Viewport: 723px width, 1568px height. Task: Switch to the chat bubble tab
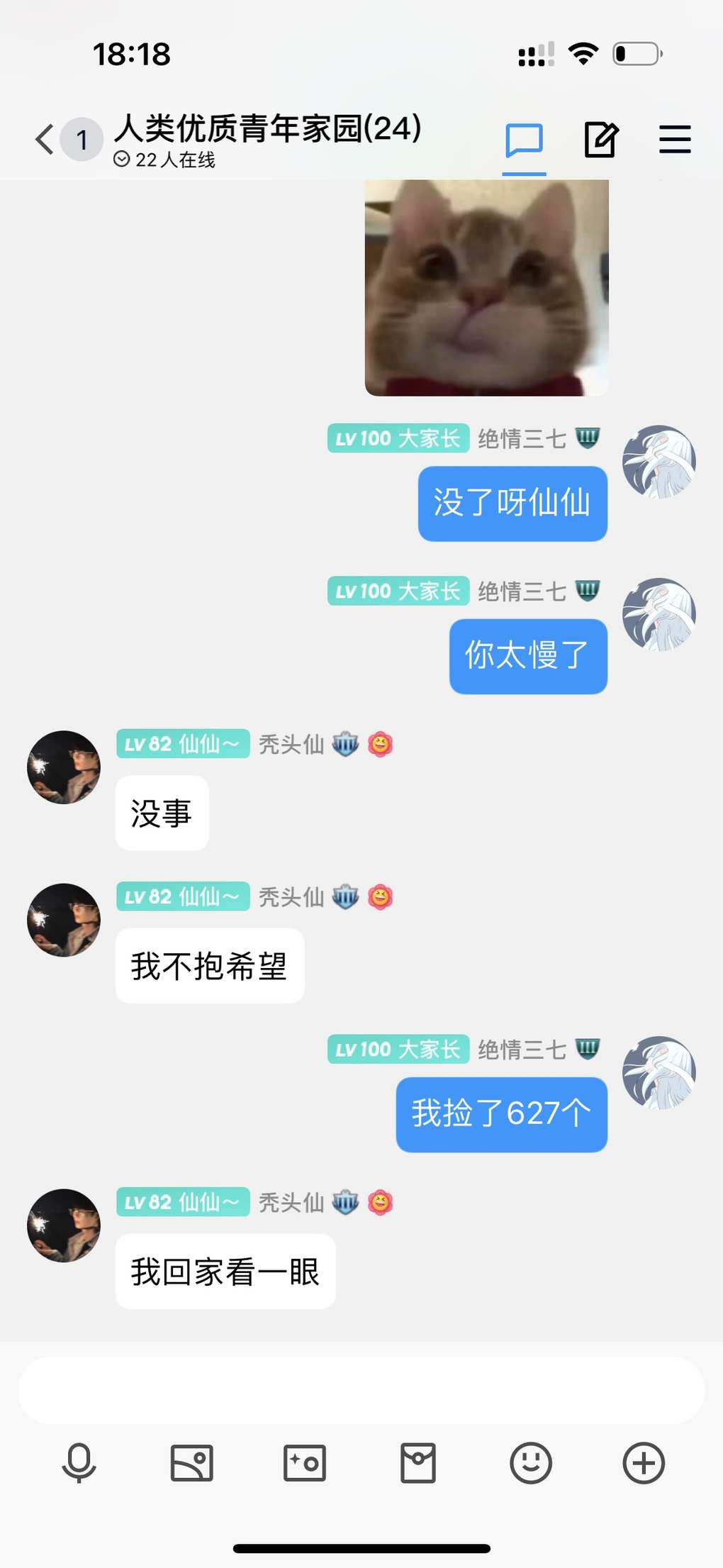524,140
